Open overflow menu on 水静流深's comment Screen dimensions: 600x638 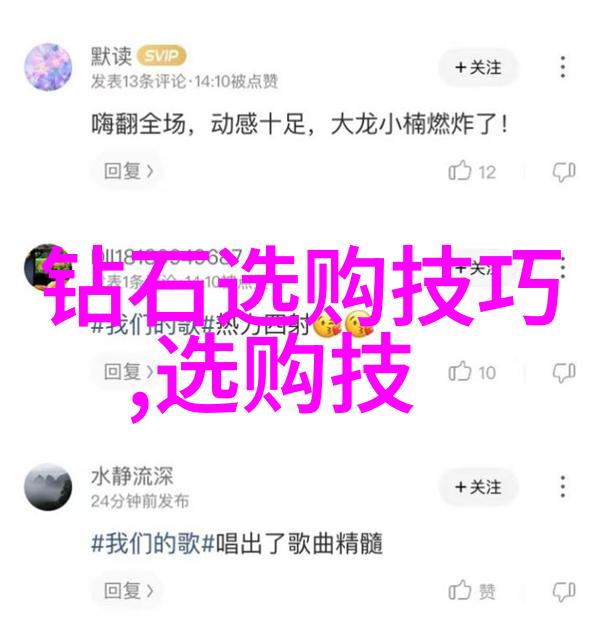(x=564, y=486)
